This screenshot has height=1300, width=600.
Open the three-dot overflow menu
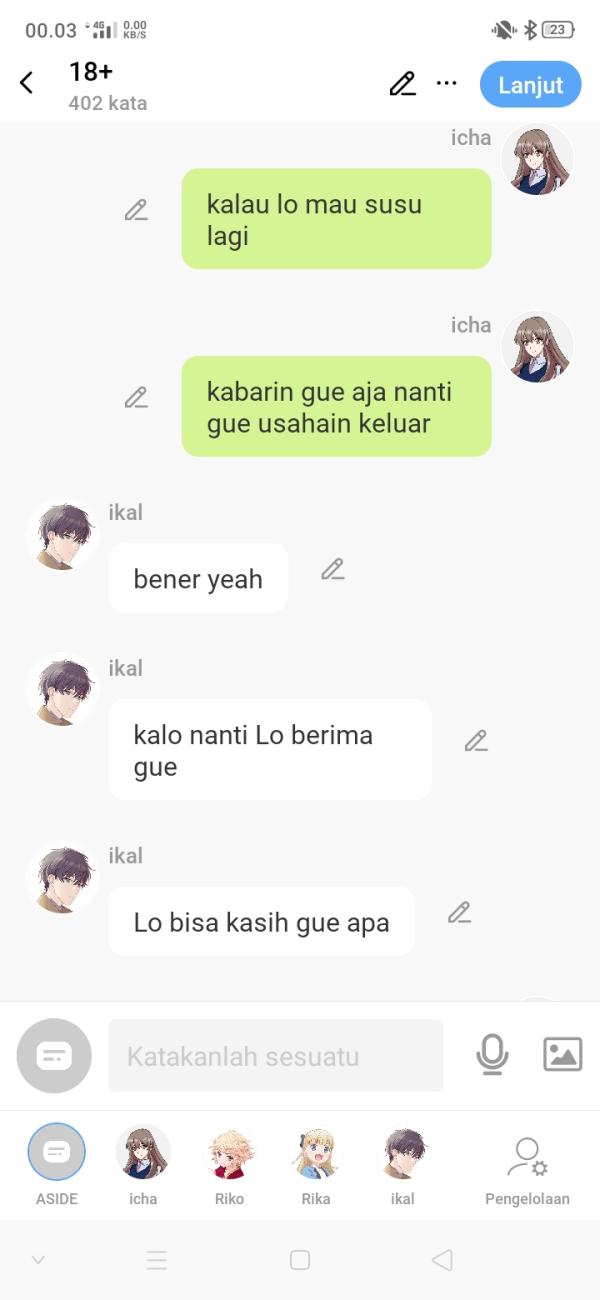click(x=447, y=84)
